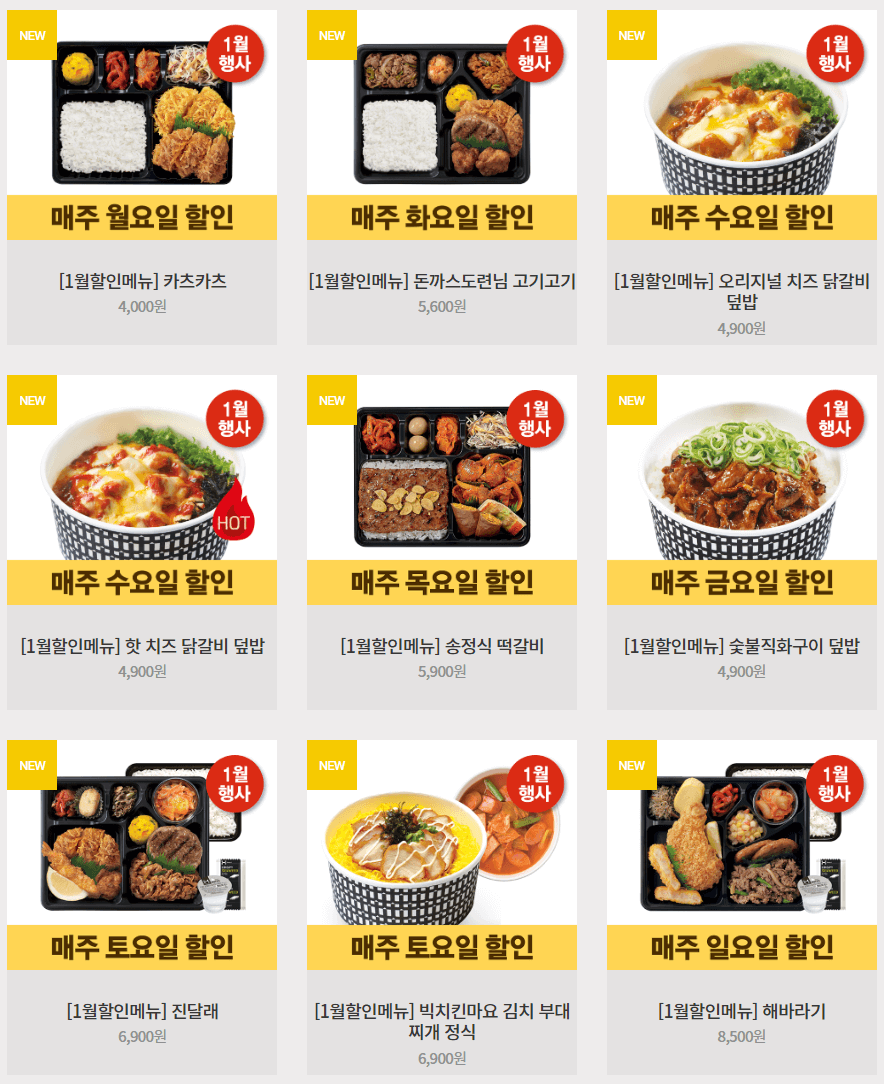Select the 매주 금요일 할인 banner
884x1084 pixels.
(743, 583)
